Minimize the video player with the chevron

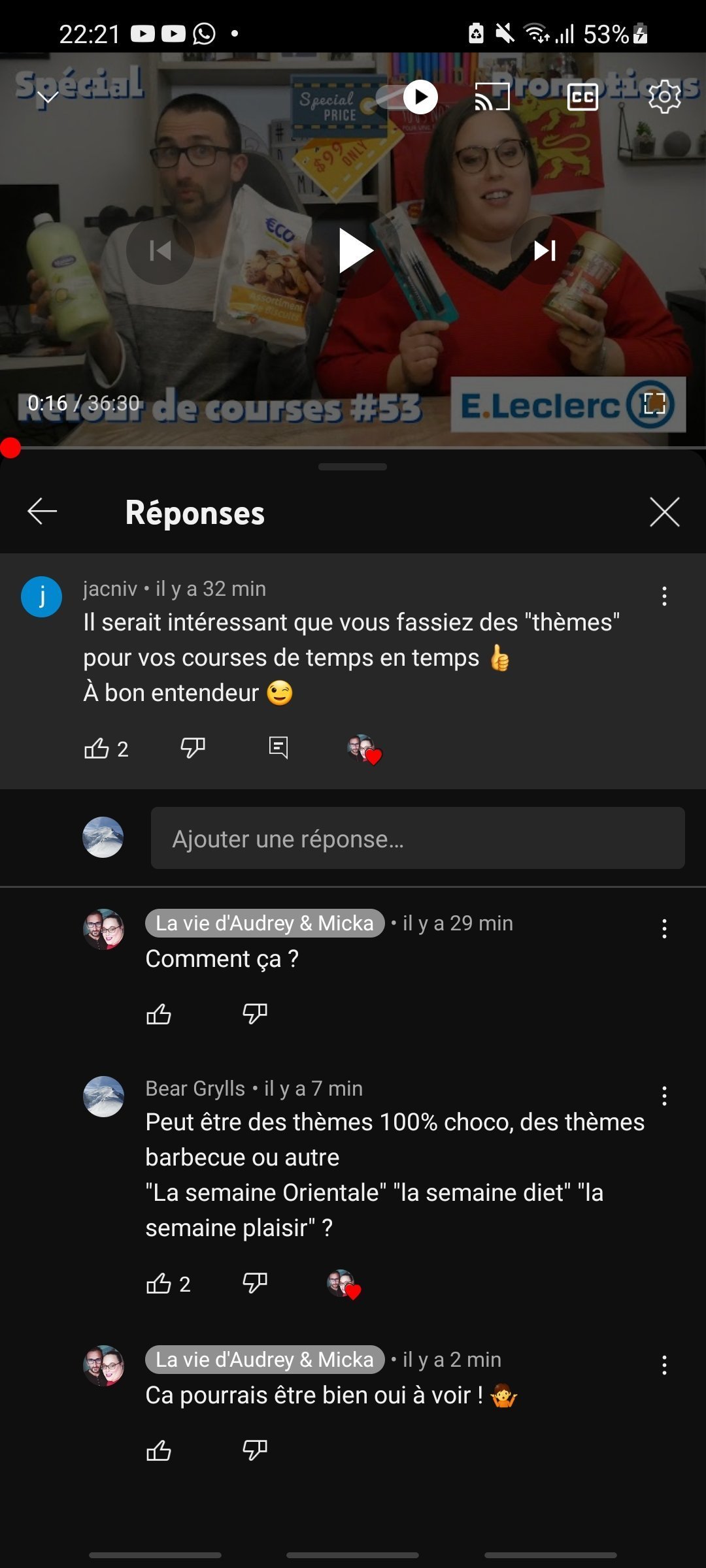(x=48, y=98)
